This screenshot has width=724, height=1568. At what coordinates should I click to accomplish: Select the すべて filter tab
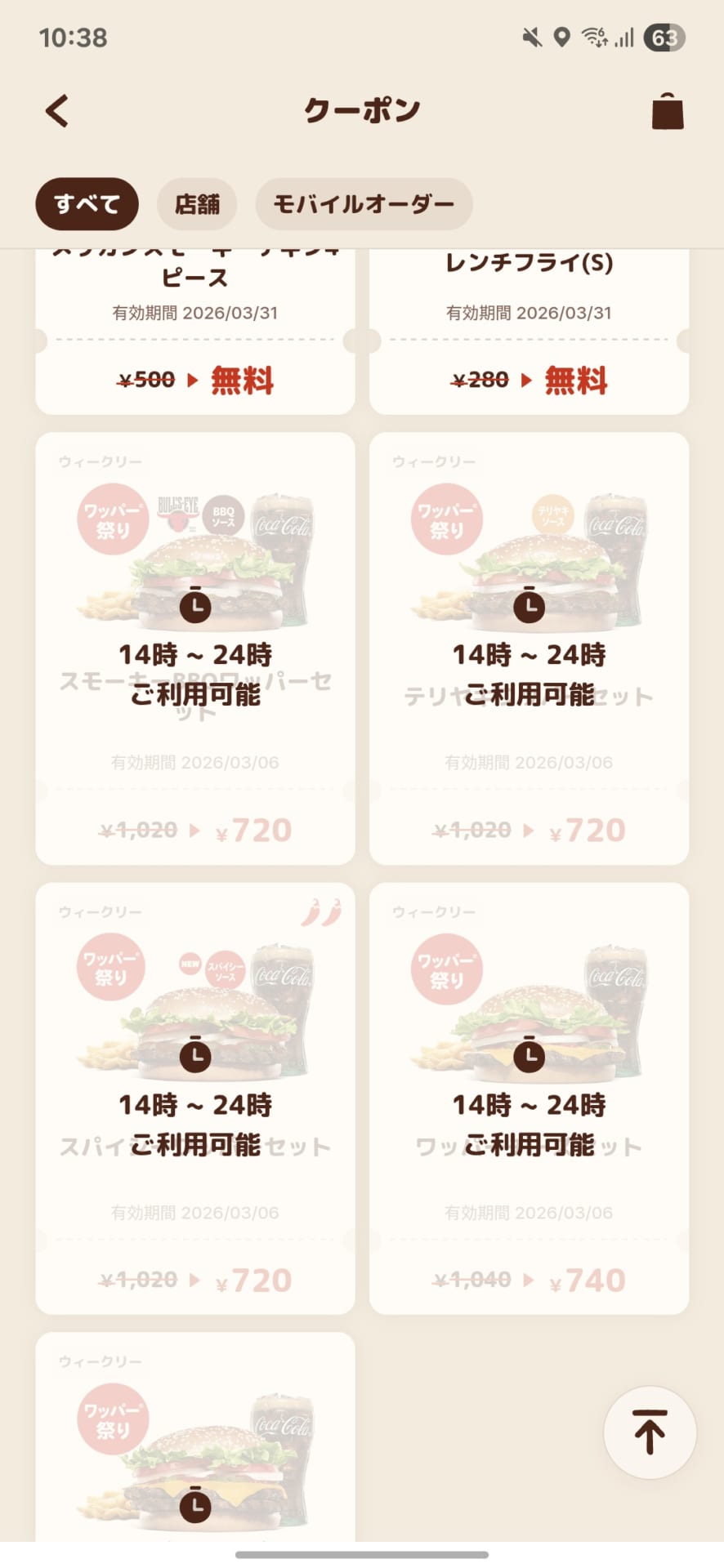pos(87,203)
